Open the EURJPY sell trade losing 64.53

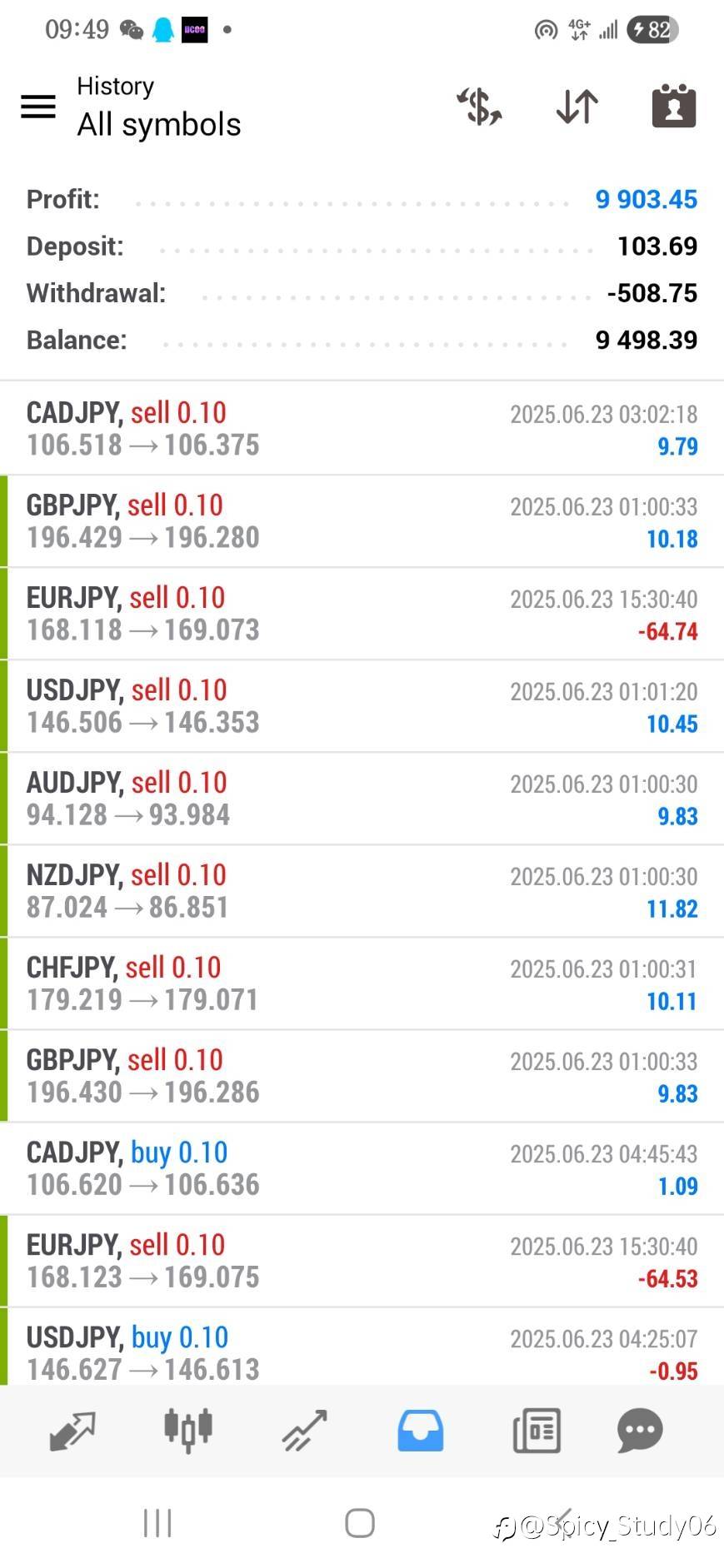coord(362,1261)
